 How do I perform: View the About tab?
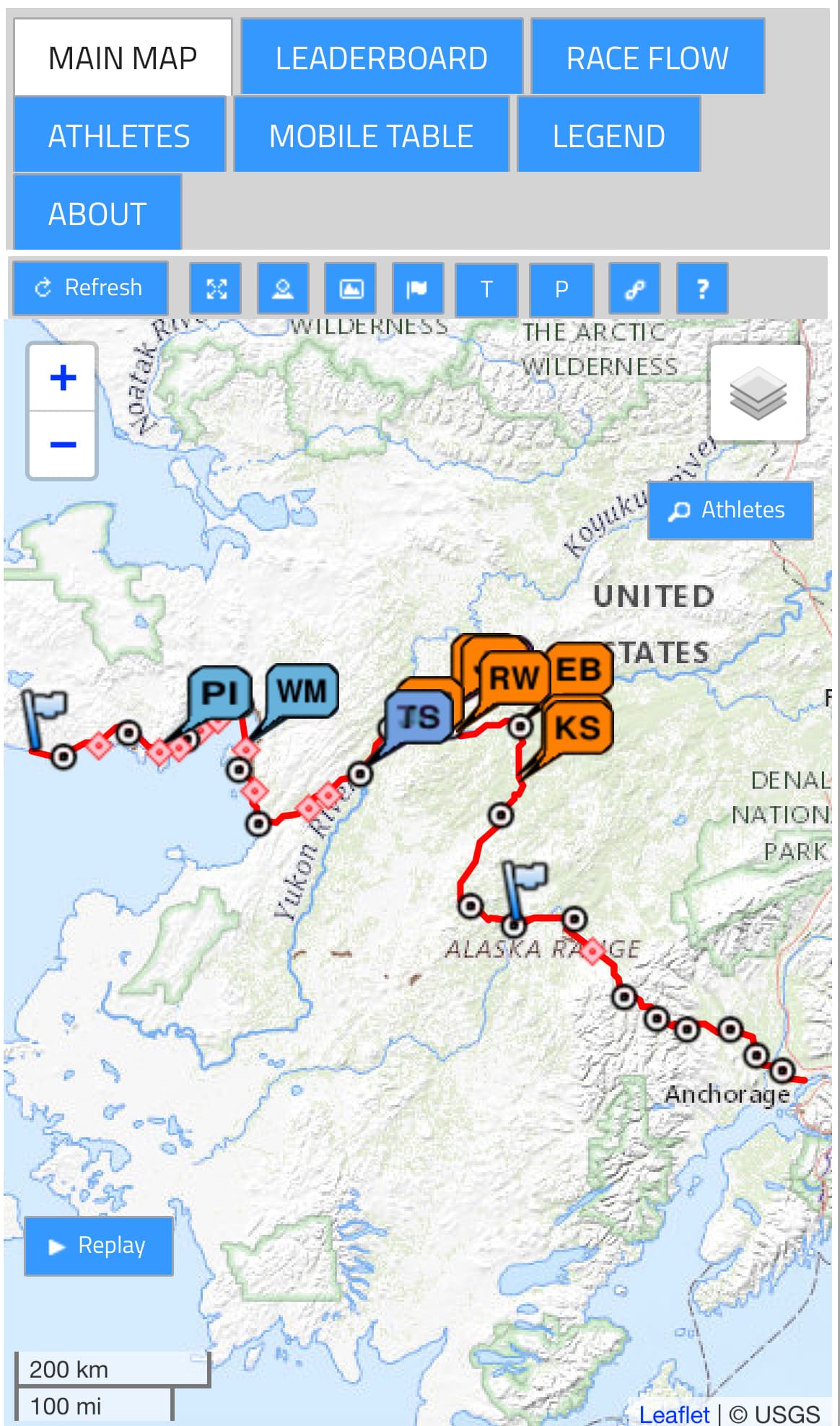click(x=97, y=214)
